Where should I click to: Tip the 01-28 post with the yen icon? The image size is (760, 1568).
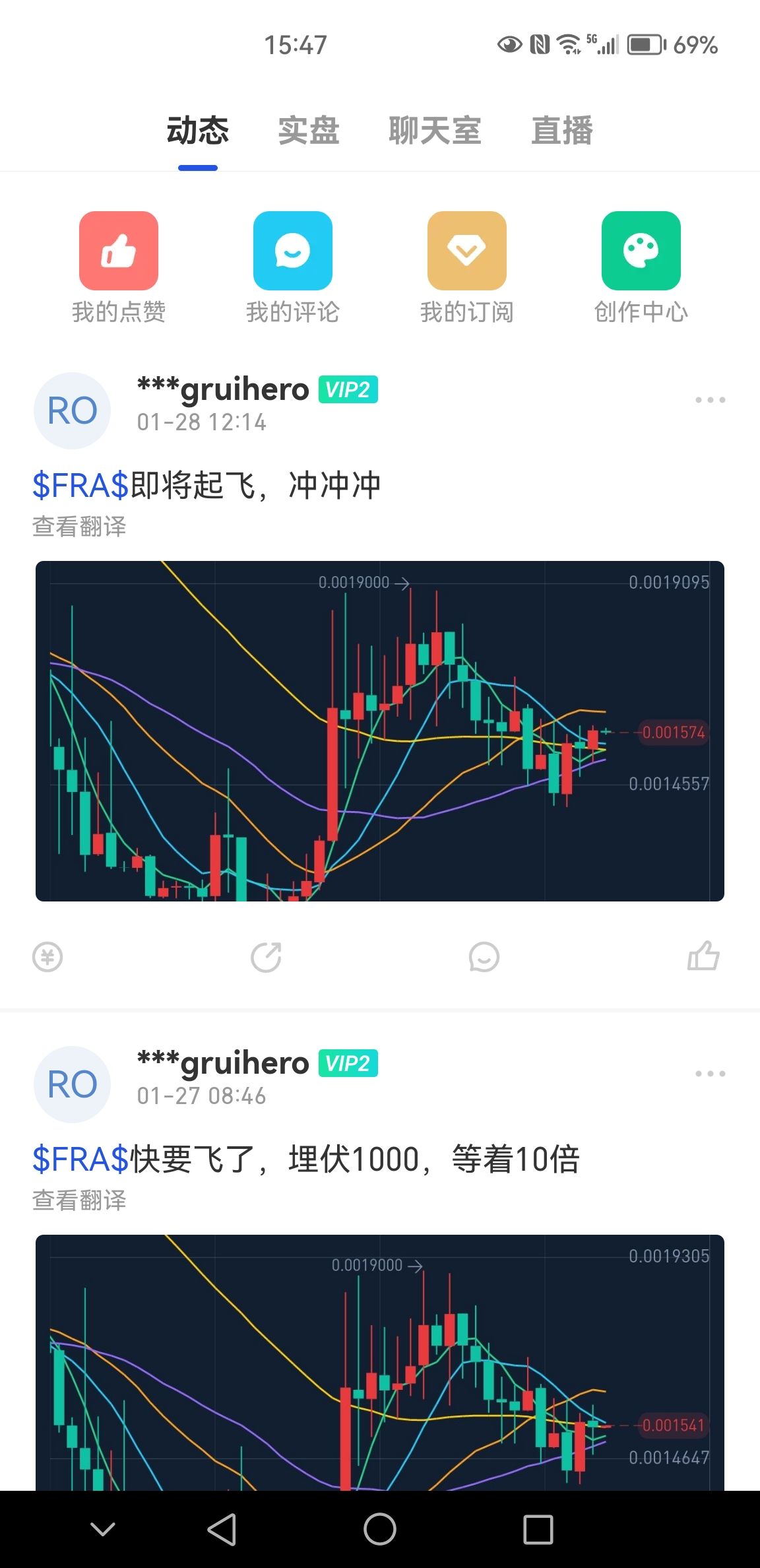click(47, 957)
